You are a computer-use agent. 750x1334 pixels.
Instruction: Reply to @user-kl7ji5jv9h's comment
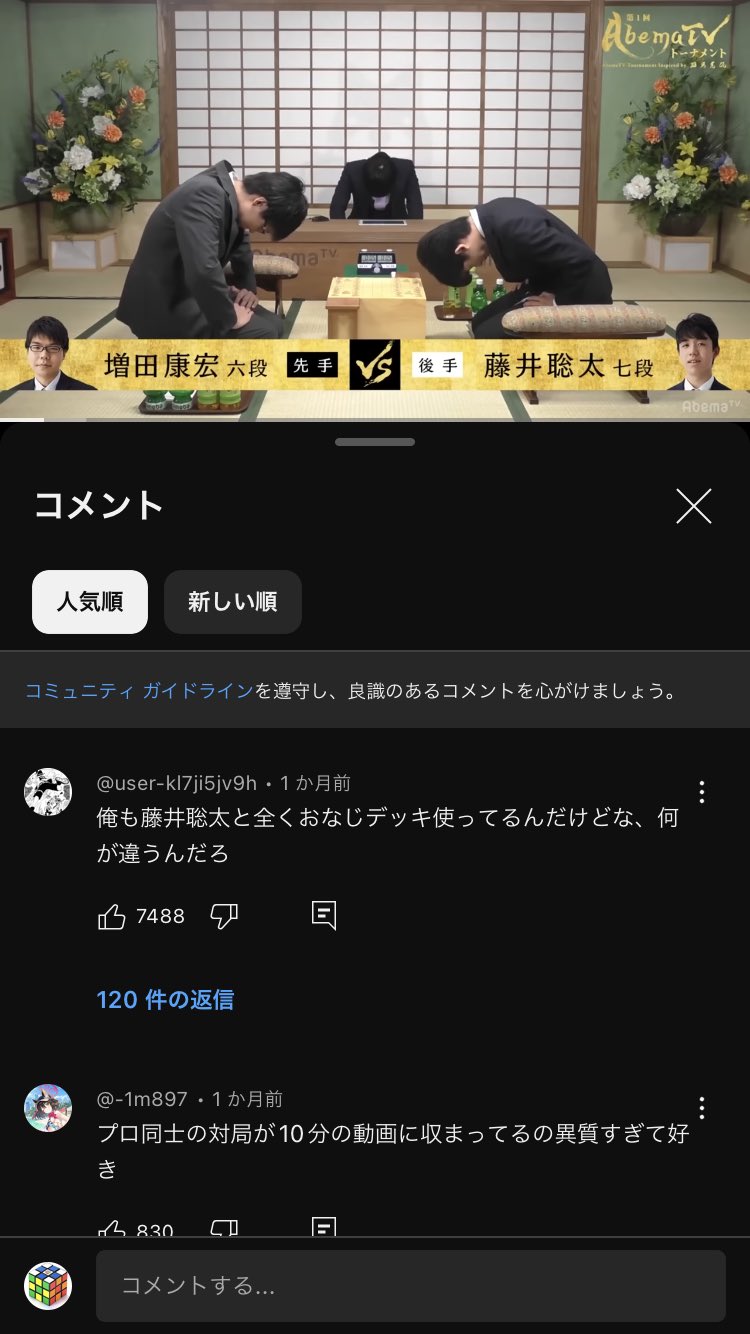(x=323, y=916)
